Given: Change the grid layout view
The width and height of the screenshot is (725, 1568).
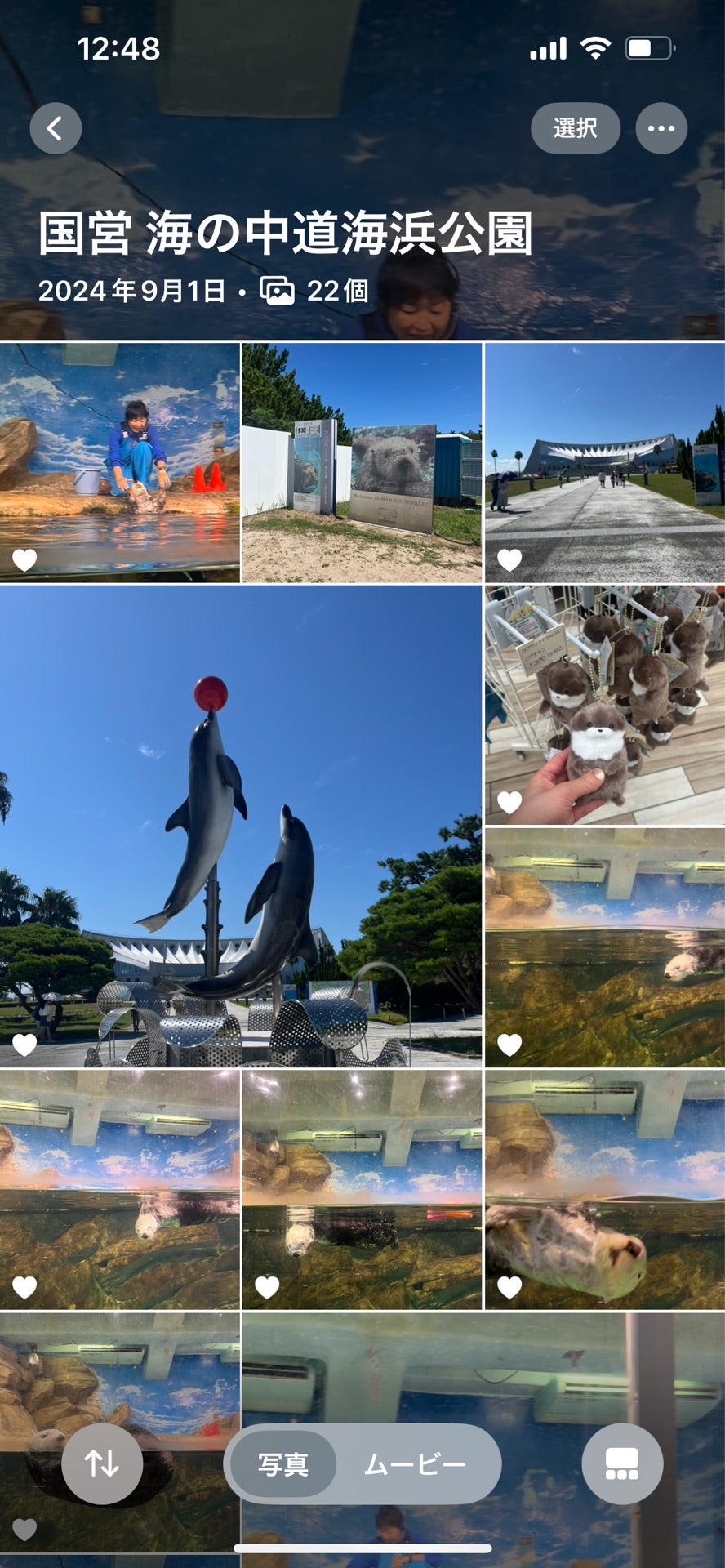Looking at the screenshot, I should click(x=621, y=1463).
